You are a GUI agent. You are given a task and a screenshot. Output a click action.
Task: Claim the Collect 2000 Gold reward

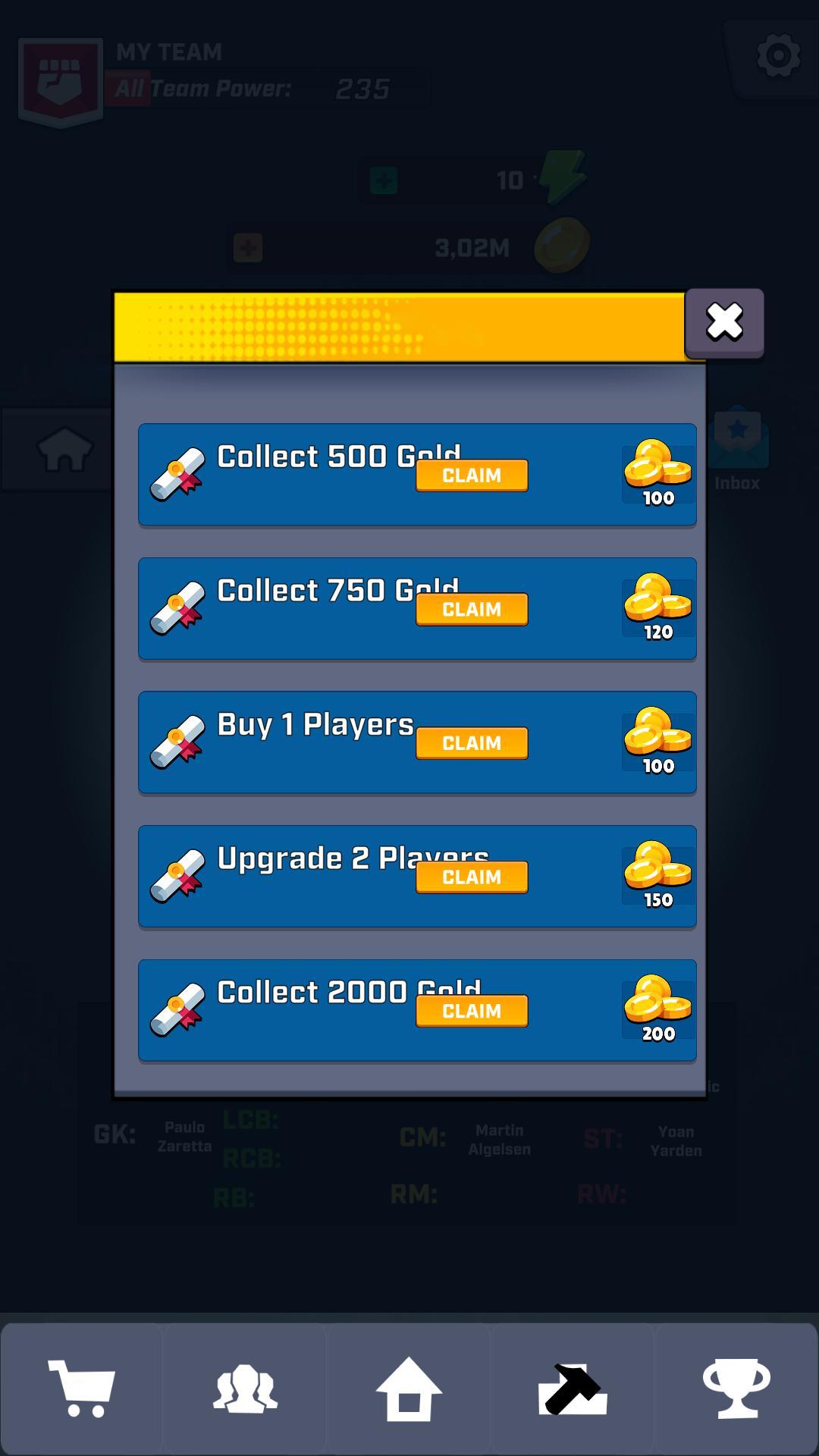472,1011
